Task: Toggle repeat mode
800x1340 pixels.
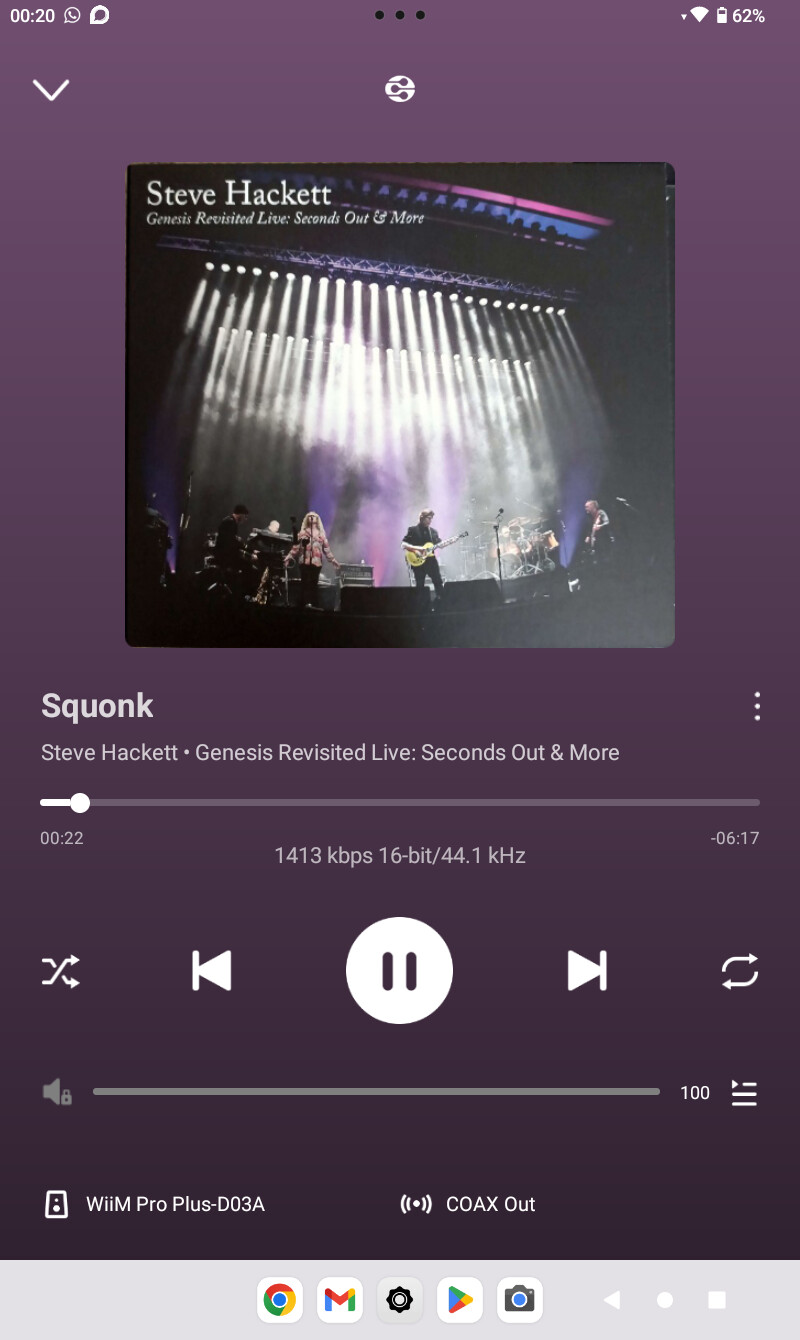Action: [x=740, y=971]
